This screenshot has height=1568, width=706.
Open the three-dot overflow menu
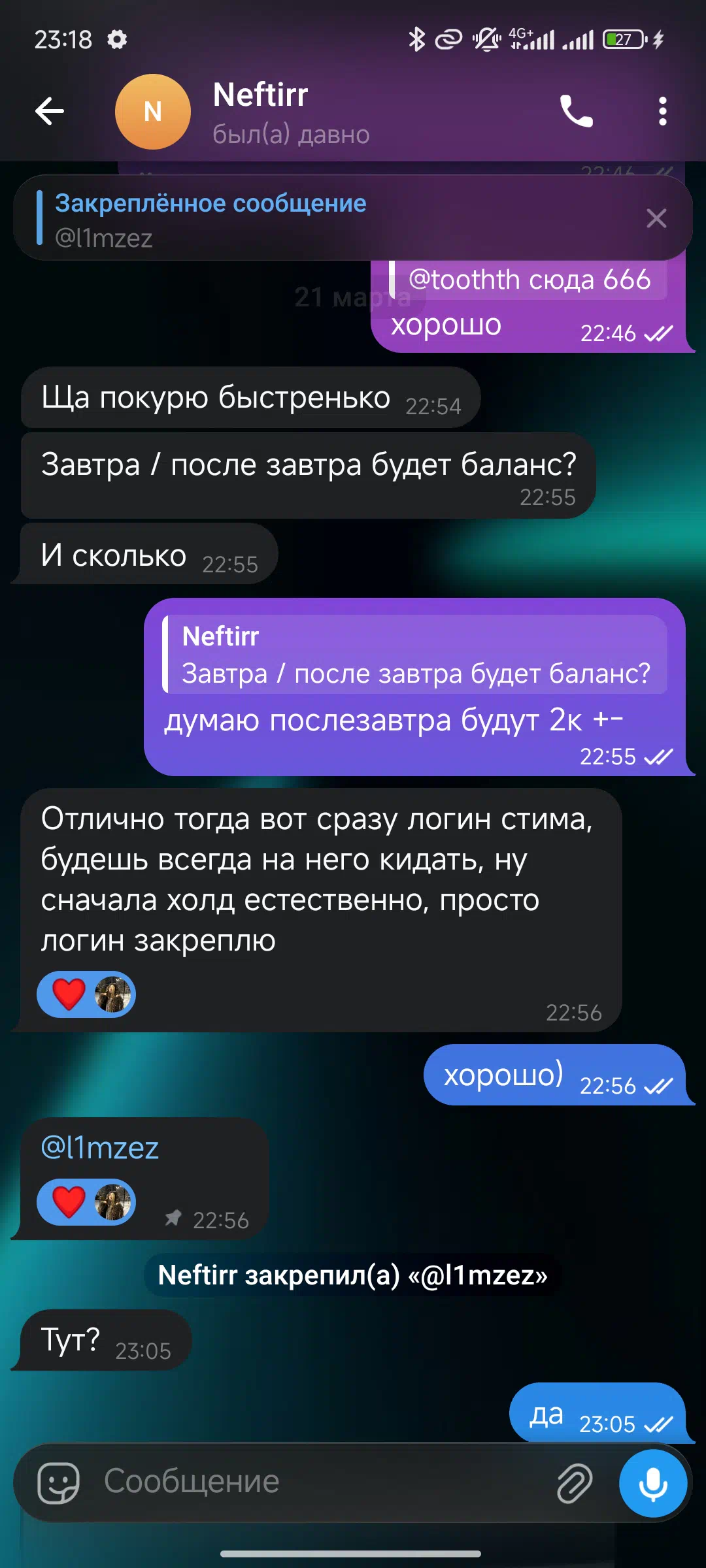(662, 111)
